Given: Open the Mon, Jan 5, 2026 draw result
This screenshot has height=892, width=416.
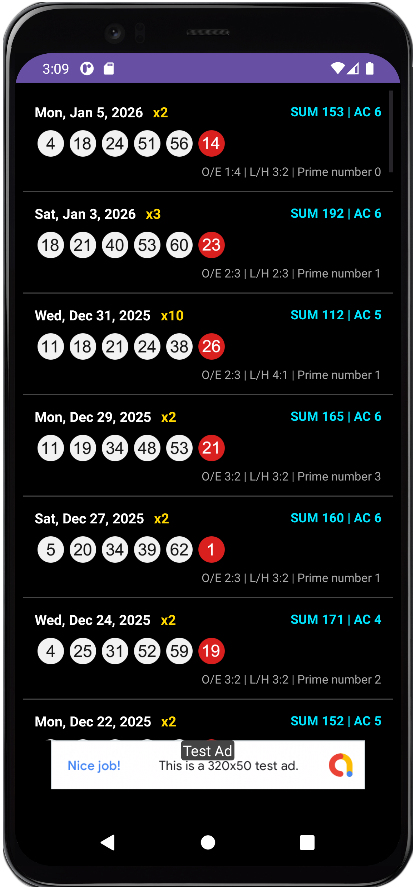Looking at the screenshot, I should coord(208,141).
